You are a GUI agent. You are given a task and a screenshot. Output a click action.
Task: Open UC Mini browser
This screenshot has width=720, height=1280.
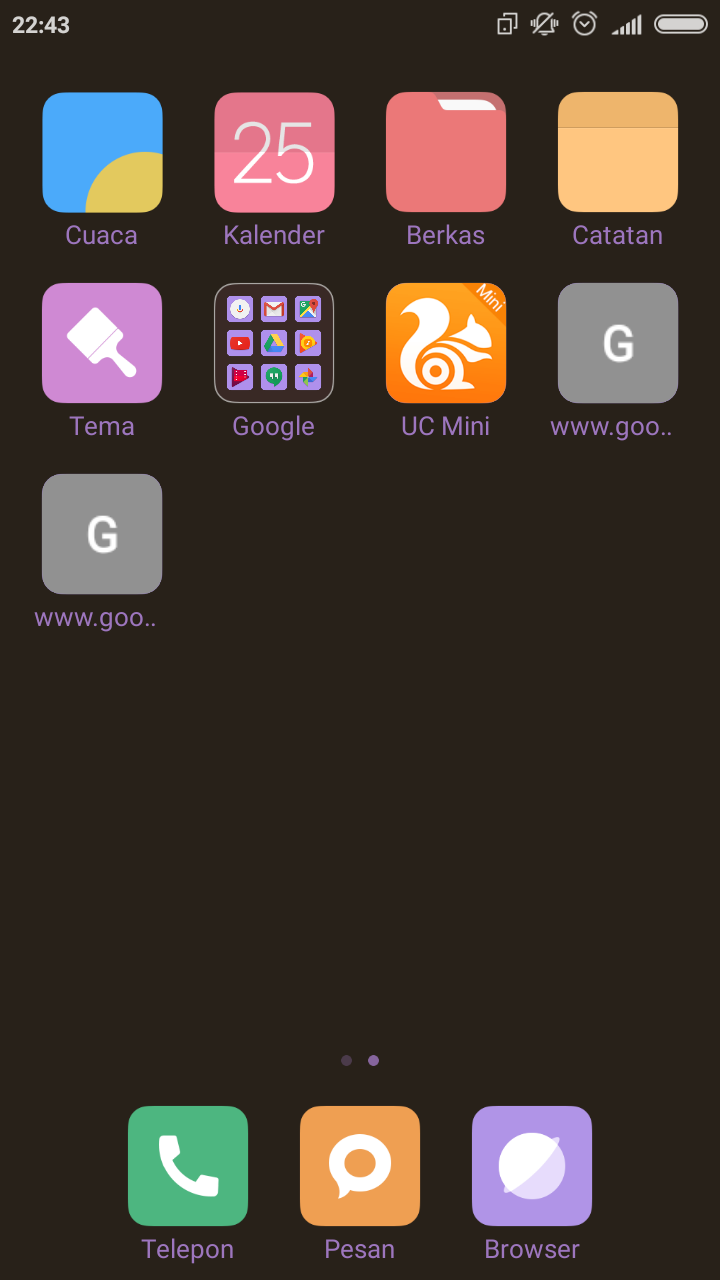446,343
